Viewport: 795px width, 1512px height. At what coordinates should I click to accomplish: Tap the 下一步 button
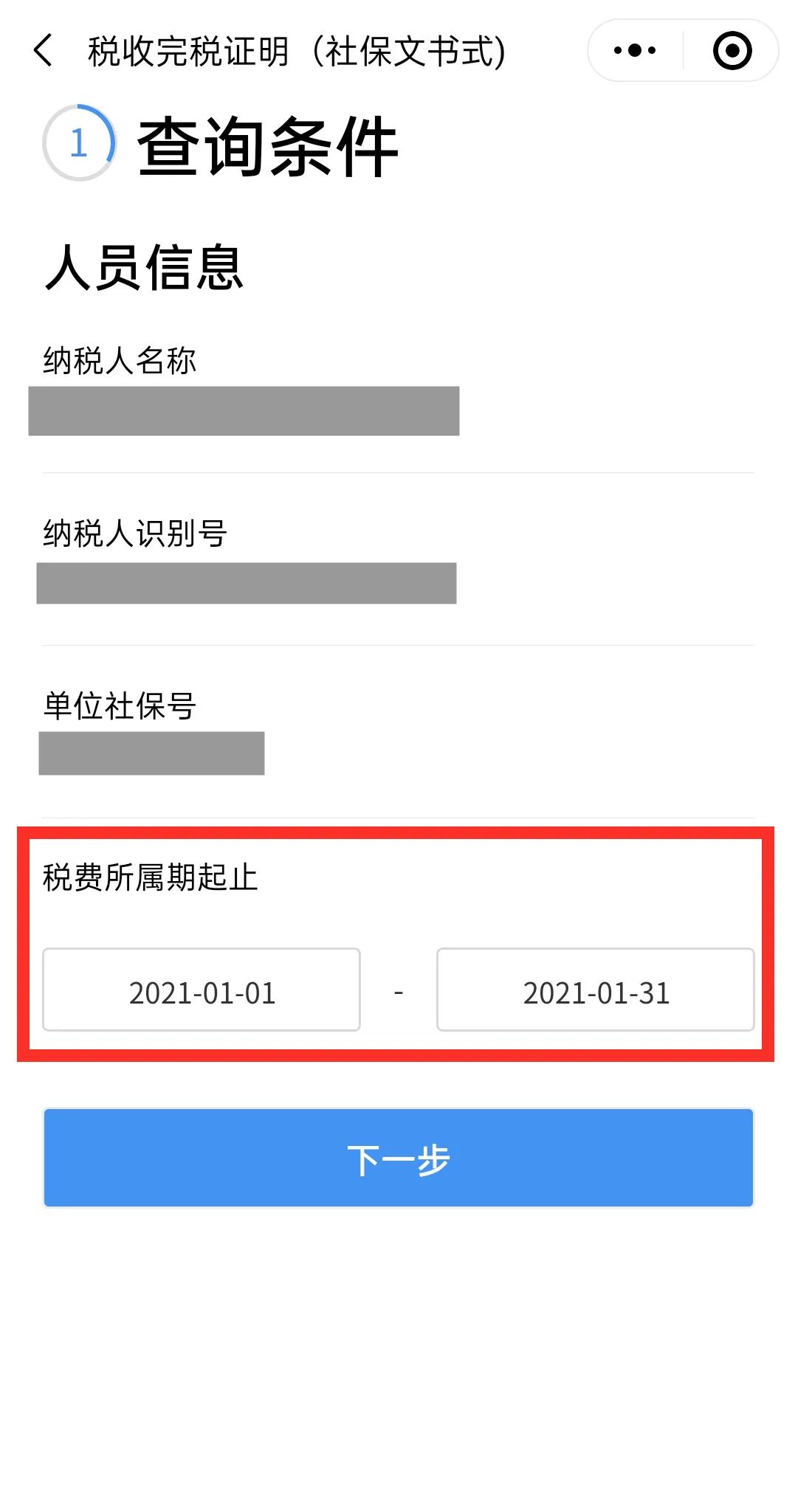click(399, 1158)
